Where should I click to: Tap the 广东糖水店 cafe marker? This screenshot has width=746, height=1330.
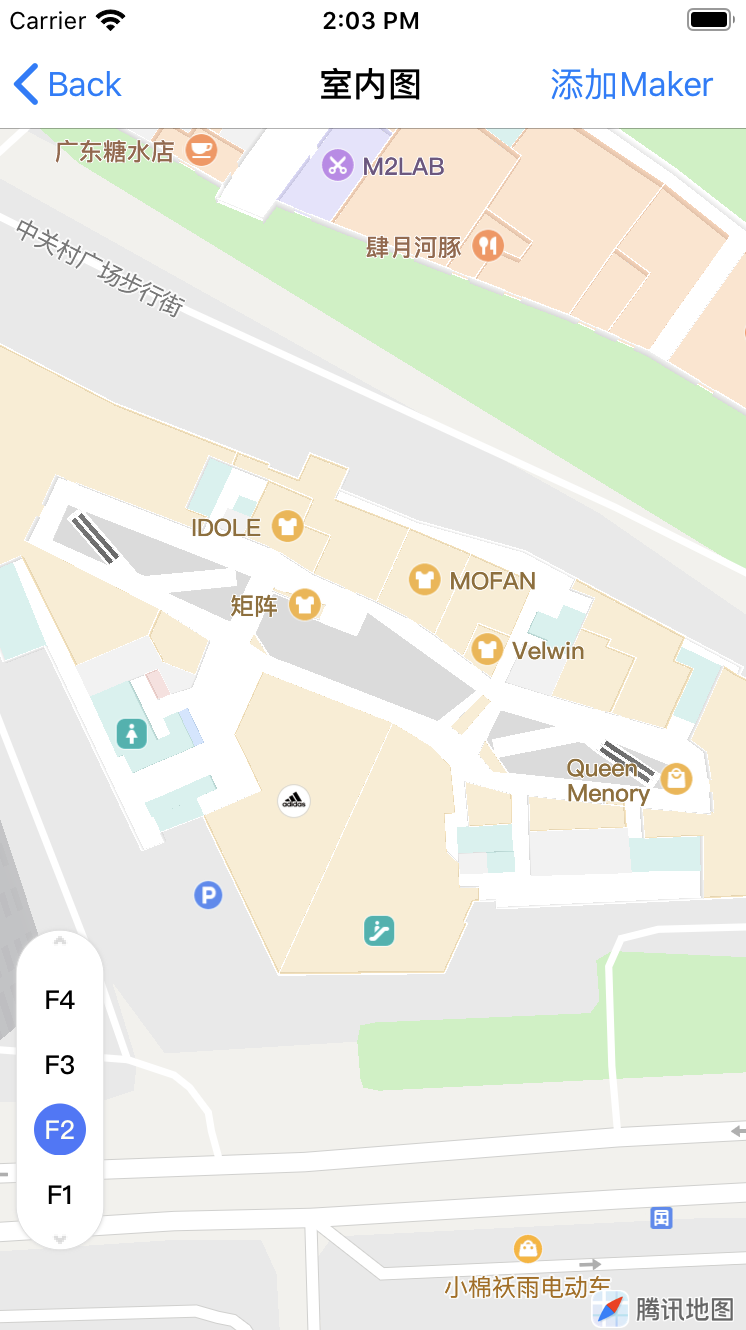(x=202, y=150)
